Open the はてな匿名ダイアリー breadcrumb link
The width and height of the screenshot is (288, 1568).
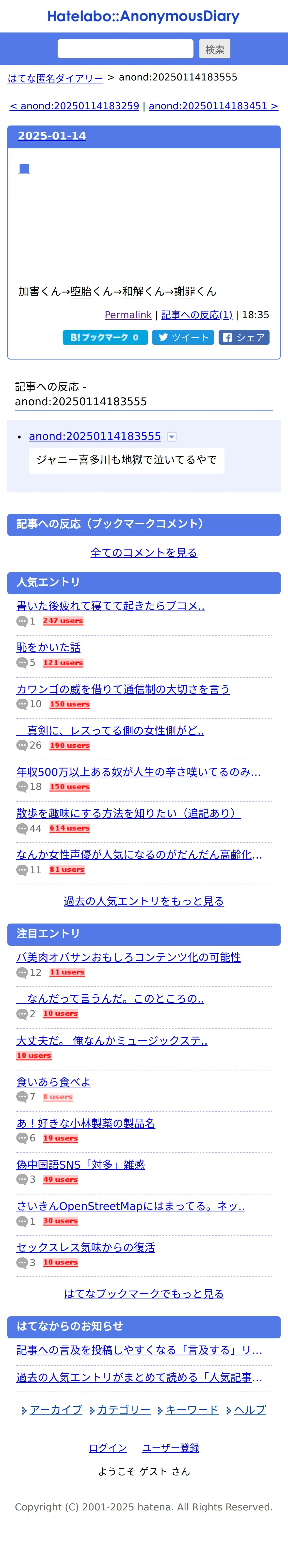[x=55, y=78]
